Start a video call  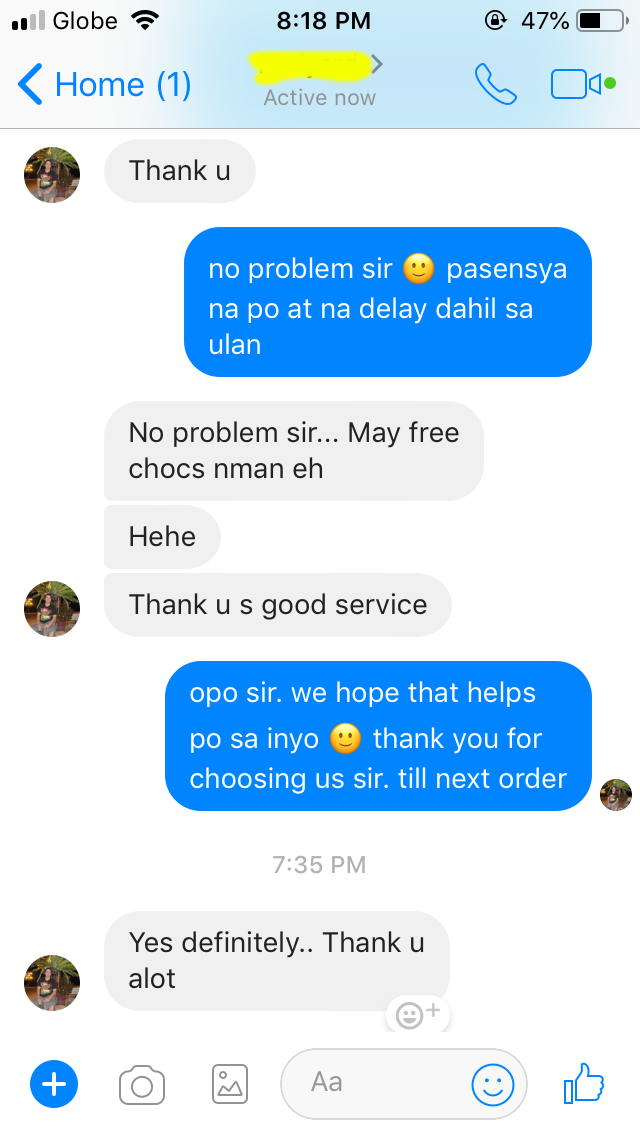click(582, 84)
